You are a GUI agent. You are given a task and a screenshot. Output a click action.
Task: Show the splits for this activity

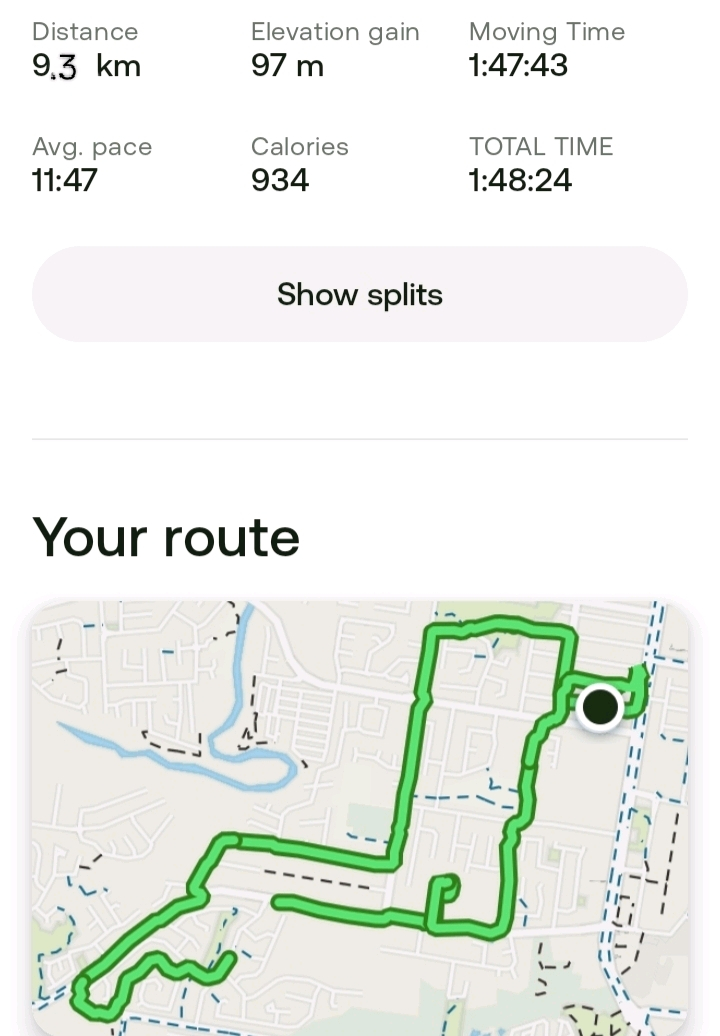(360, 295)
